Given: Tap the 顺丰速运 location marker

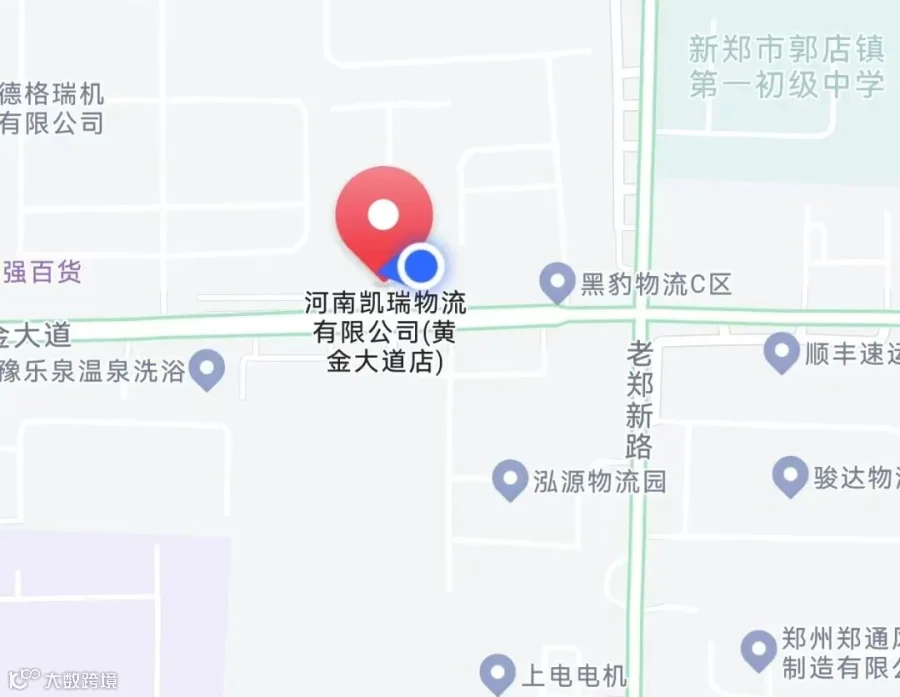Looking at the screenshot, I should [x=782, y=354].
